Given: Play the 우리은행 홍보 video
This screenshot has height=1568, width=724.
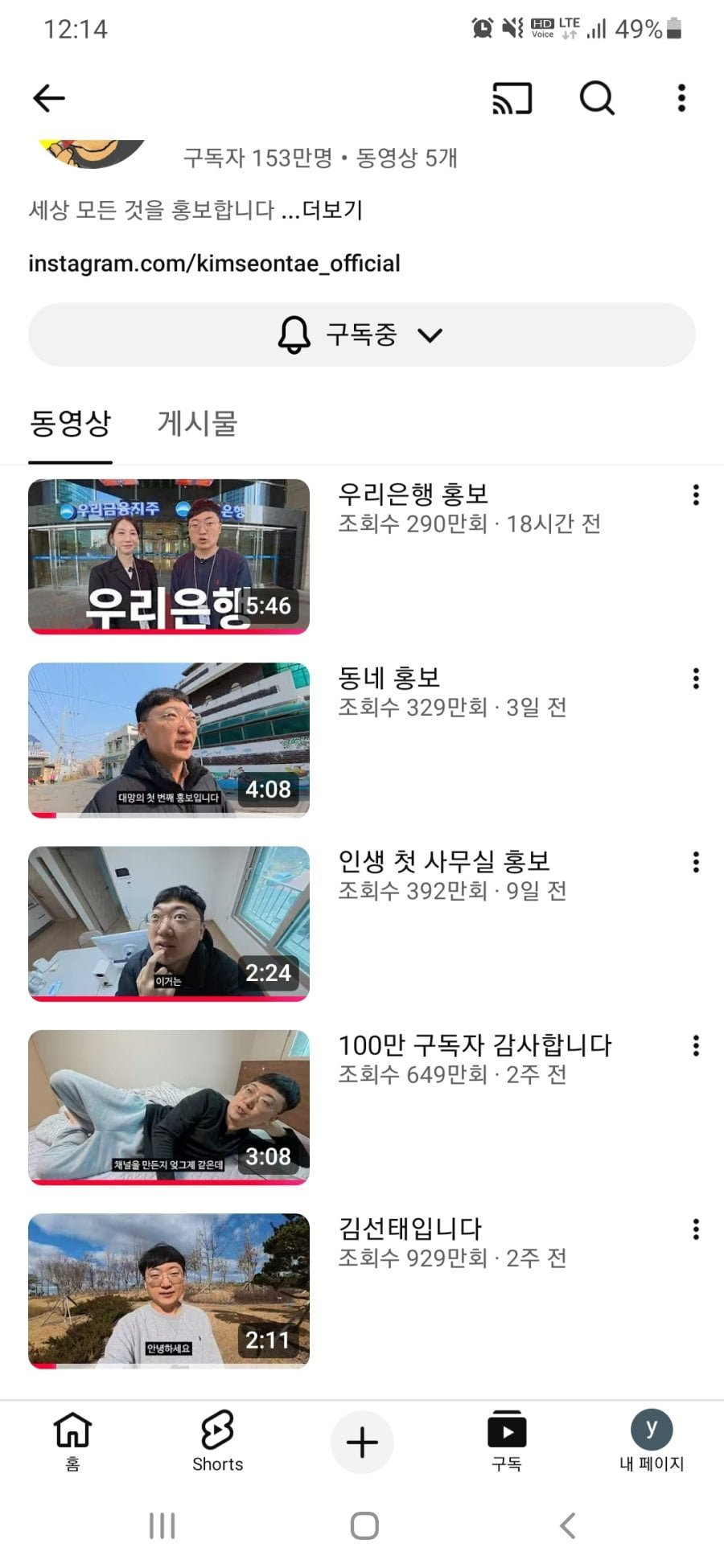Looking at the screenshot, I should 169,556.
